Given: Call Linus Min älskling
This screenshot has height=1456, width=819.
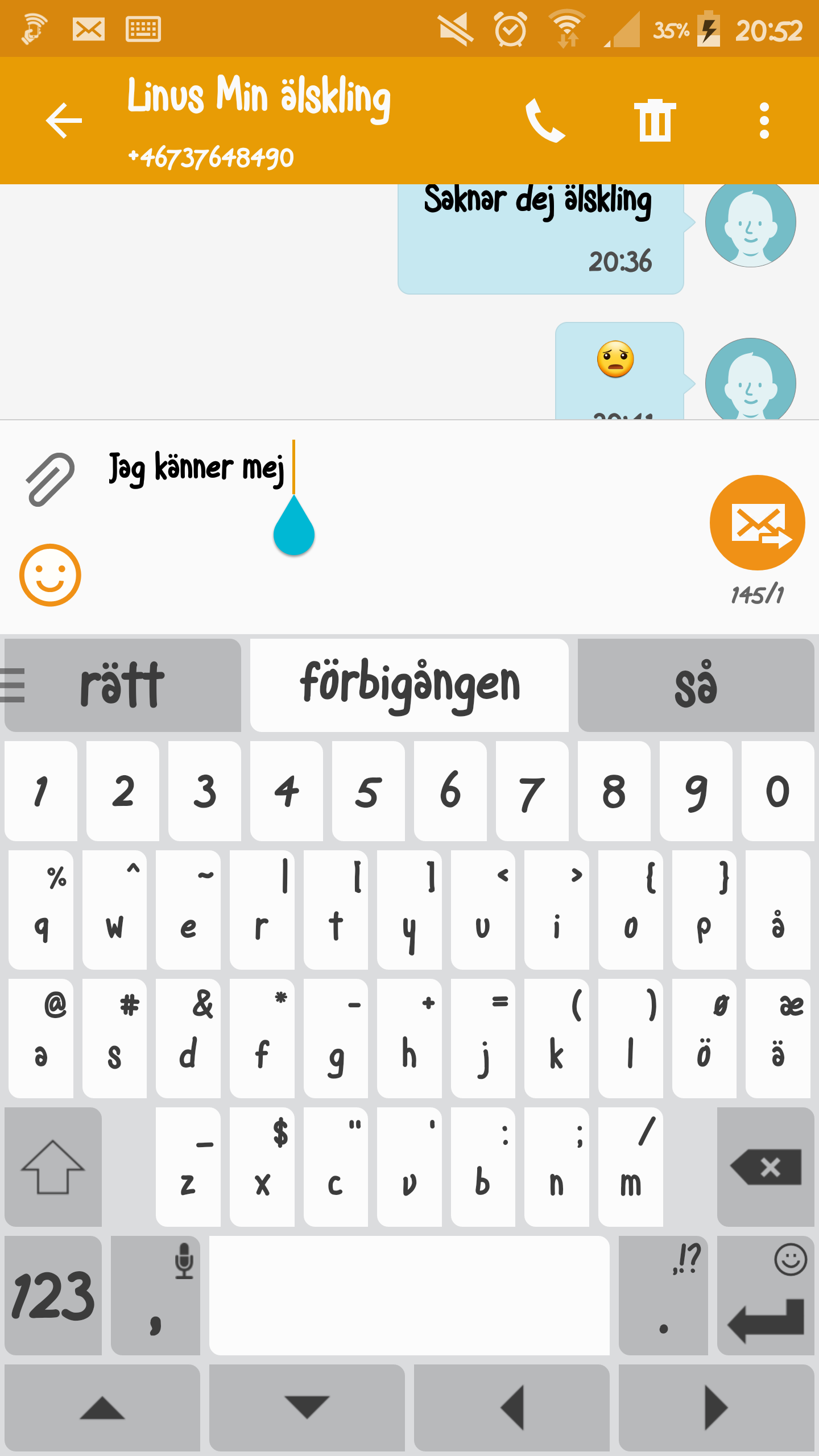Looking at the screenshot, I should [x=545, y=121].
